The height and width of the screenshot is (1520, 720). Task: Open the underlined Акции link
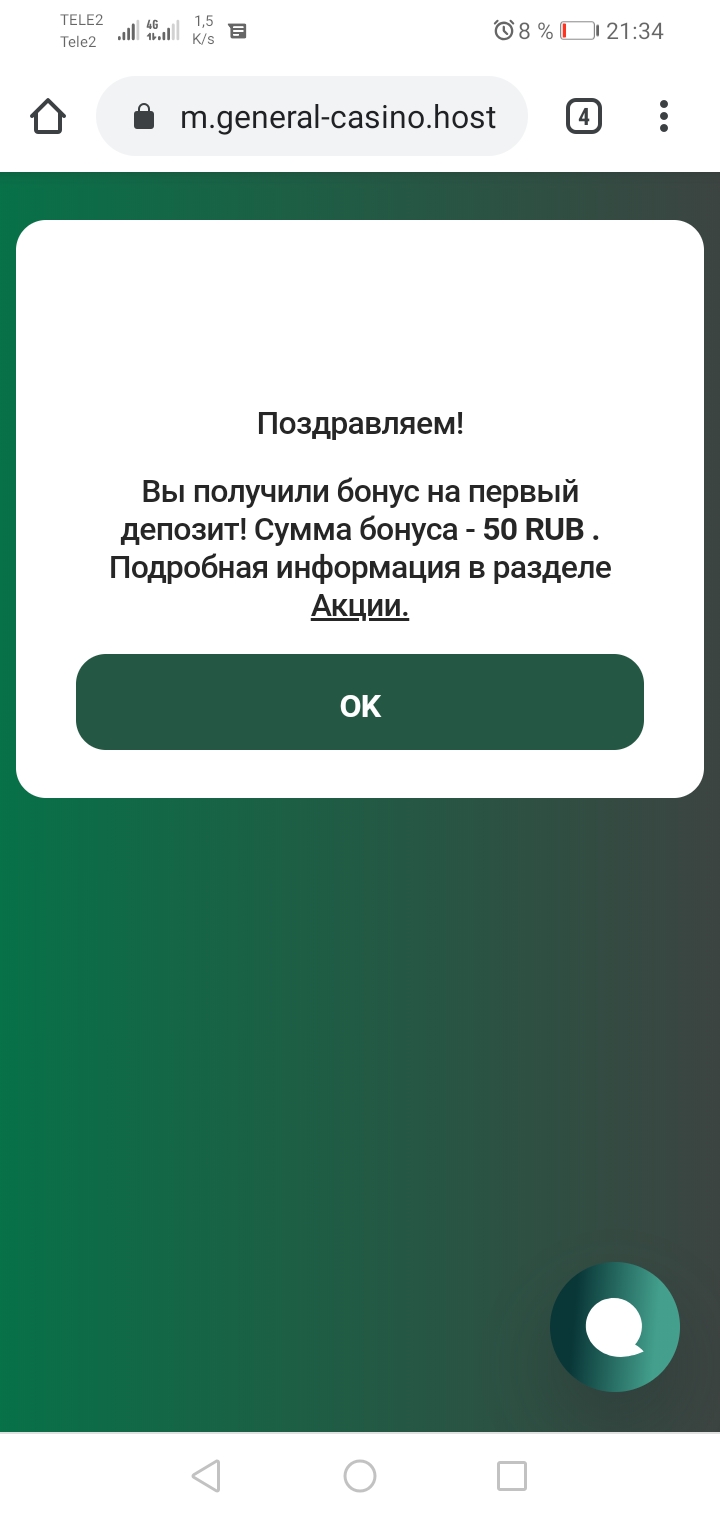(360, 606)
